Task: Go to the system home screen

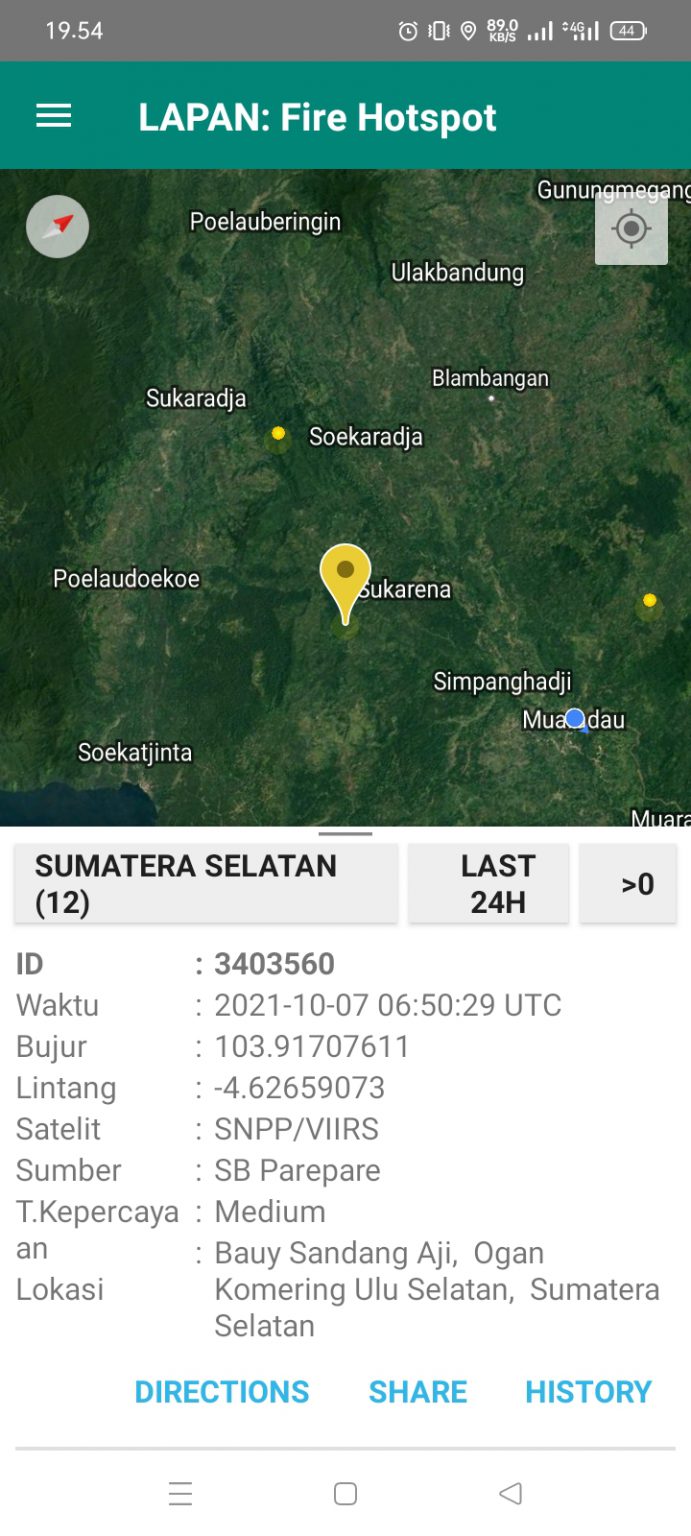Action: 345,1494
